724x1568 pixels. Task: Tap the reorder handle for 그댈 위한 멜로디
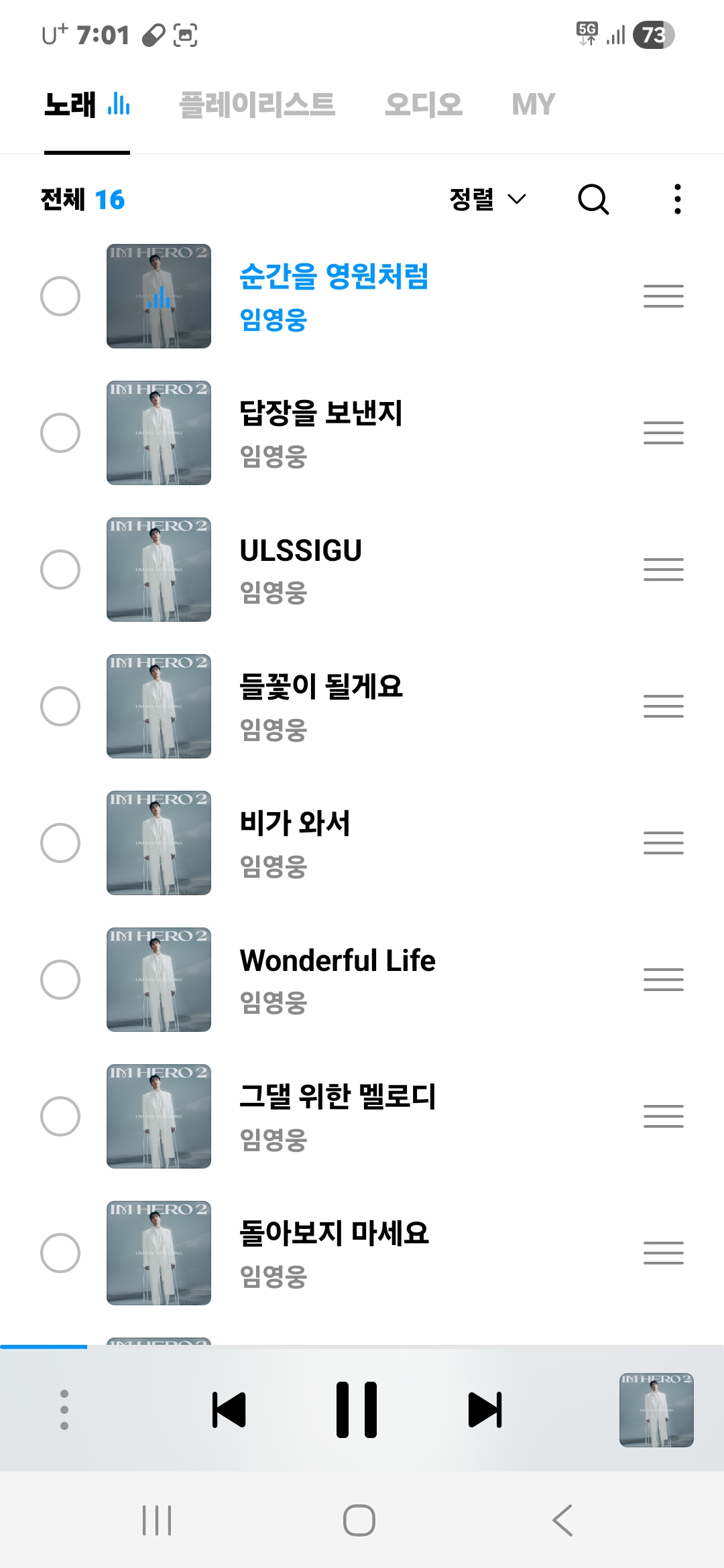click(x=663, y=1116)
